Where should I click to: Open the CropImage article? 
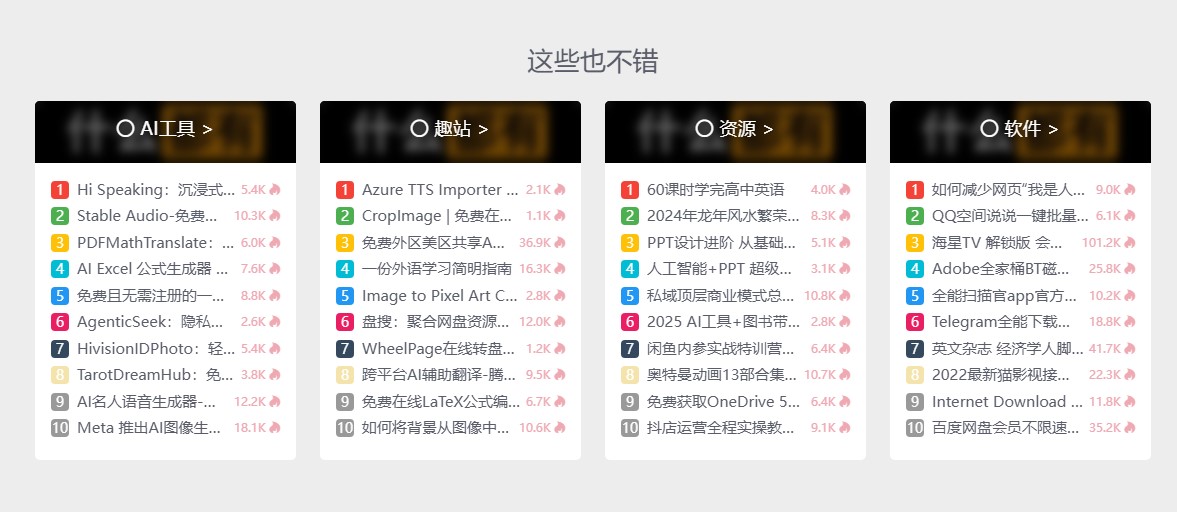pyautogui.click(x=437, y=215)
